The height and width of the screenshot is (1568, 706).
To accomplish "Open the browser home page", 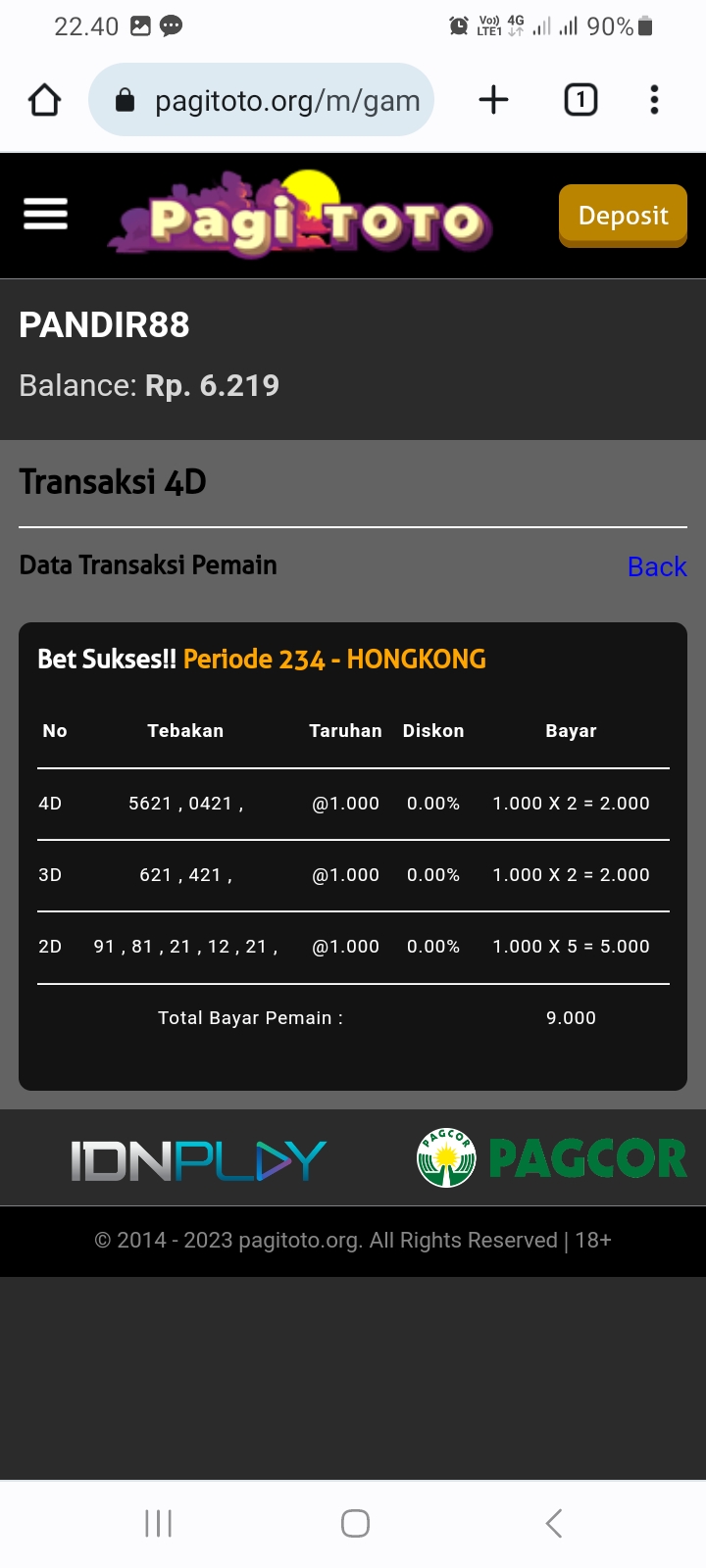I will (45, 100).
